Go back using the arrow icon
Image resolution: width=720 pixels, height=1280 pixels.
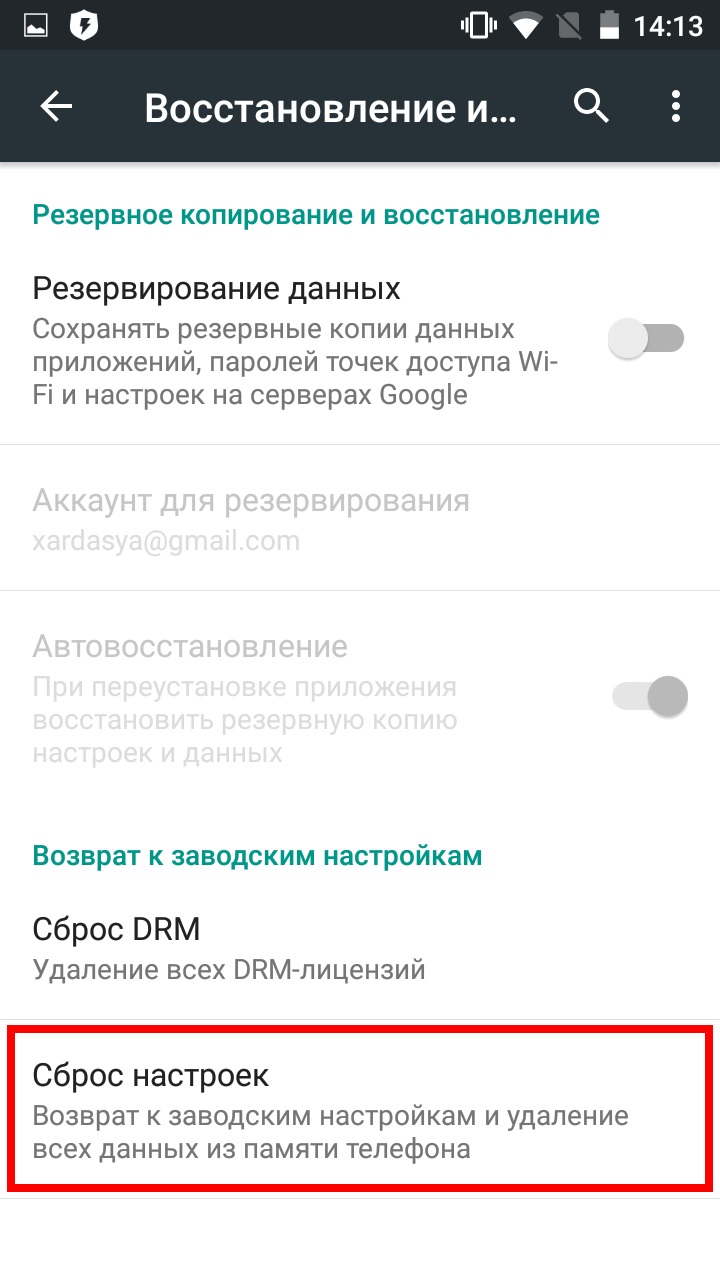56,106
